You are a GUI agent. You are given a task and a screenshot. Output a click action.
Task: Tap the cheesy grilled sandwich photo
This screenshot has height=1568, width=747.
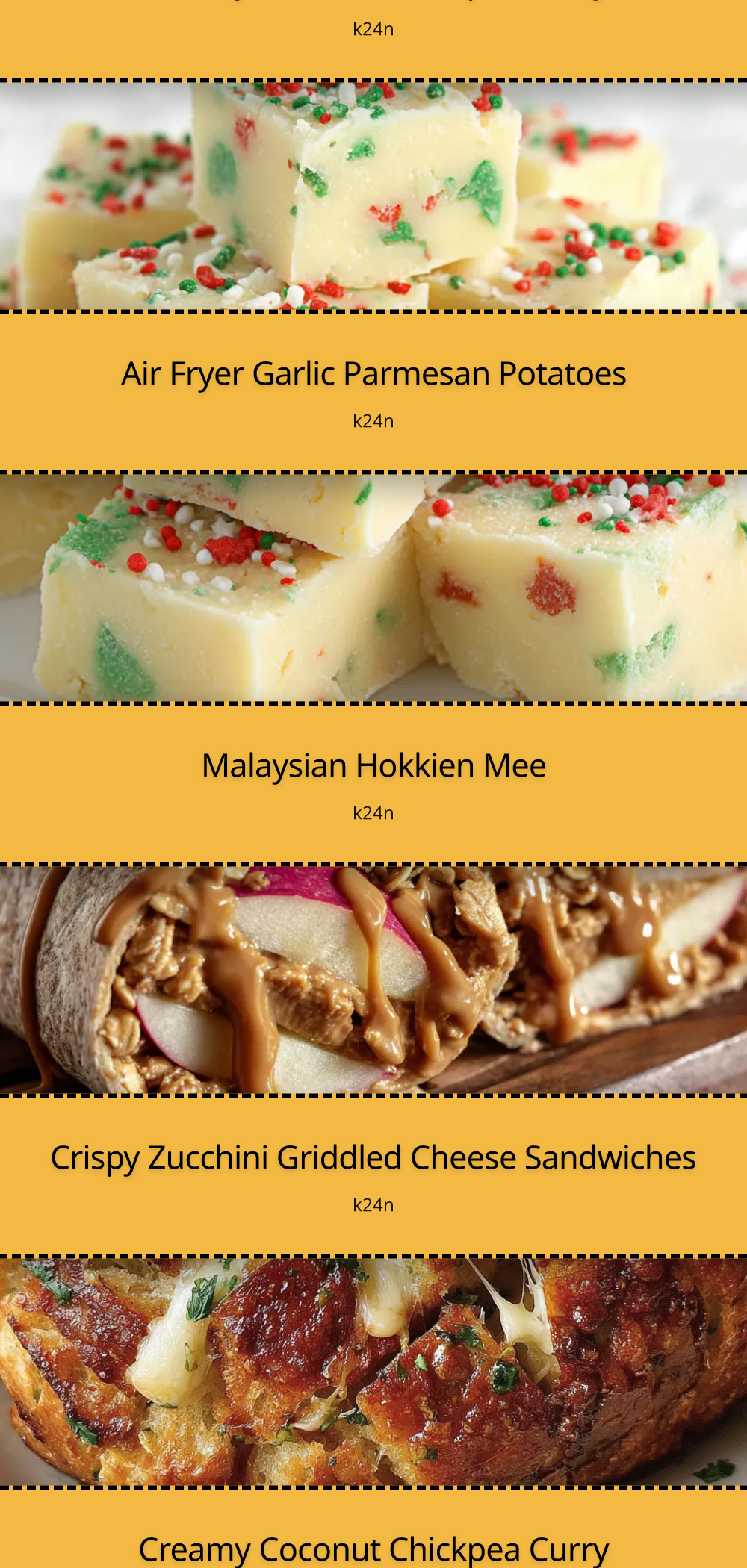tap(373, 1372)
